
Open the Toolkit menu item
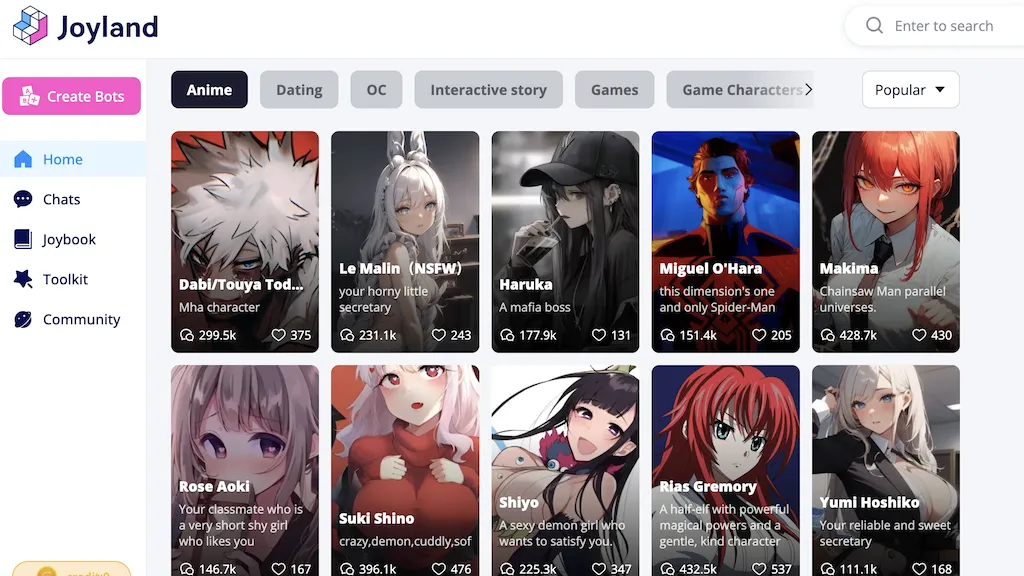[65, 279]
